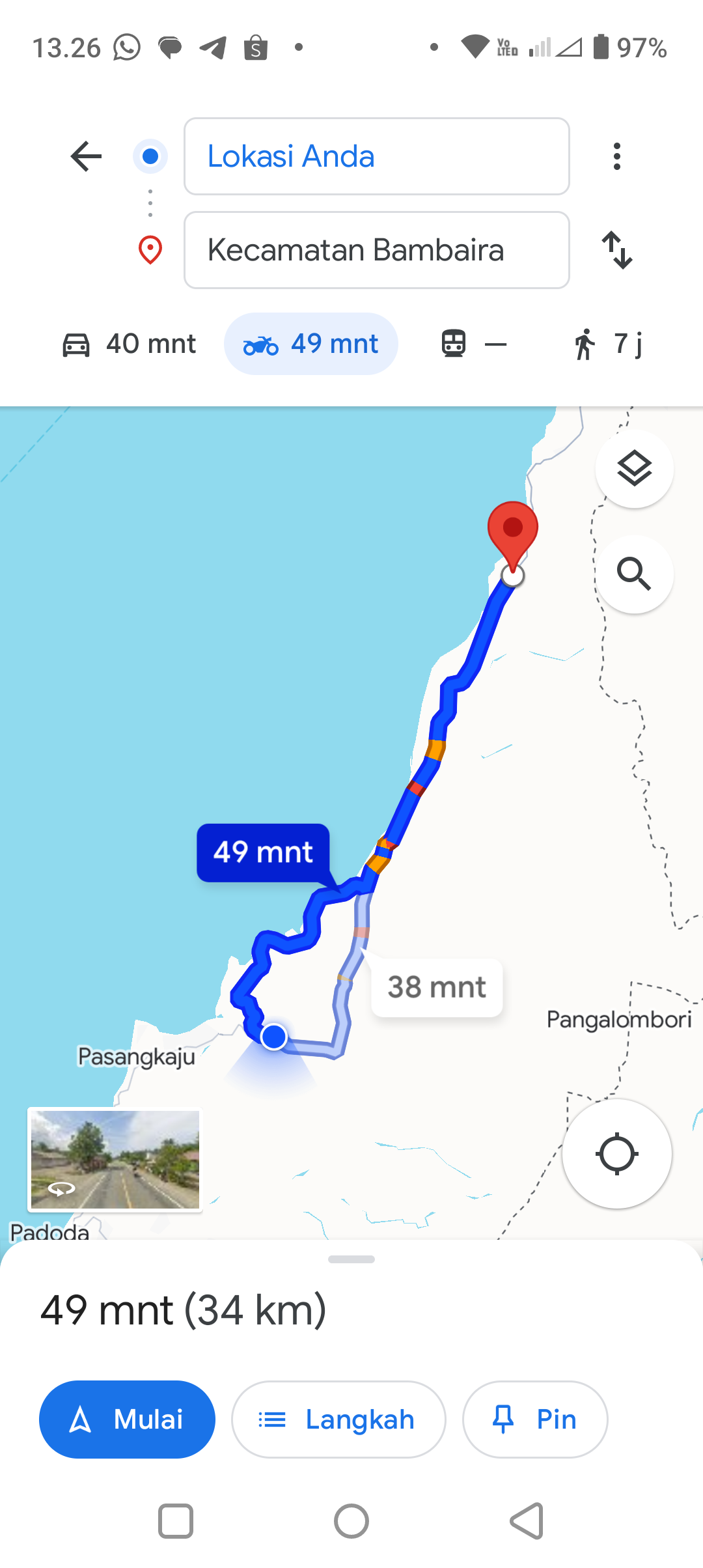
Task: Swap start and destination locations
Action: tap(617, 250)
